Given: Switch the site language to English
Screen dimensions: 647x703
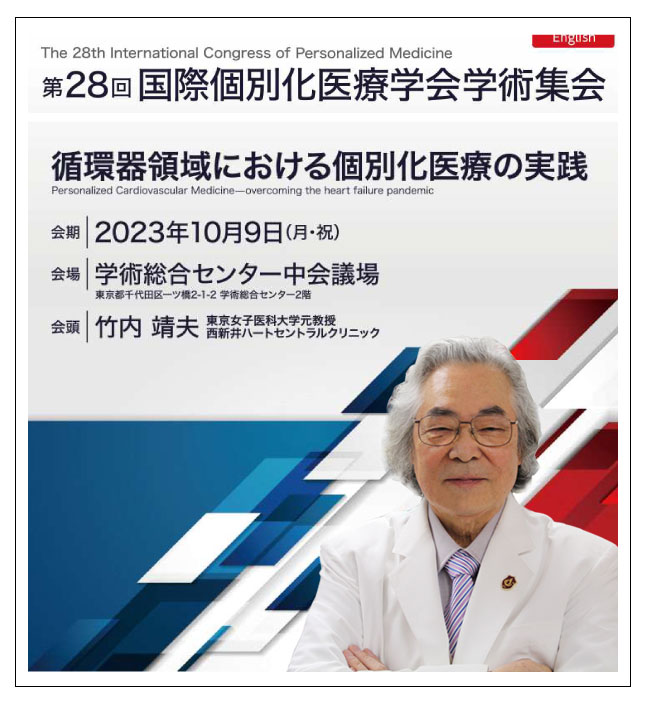Looking at the screenshot, I should [x=573, y=39].
